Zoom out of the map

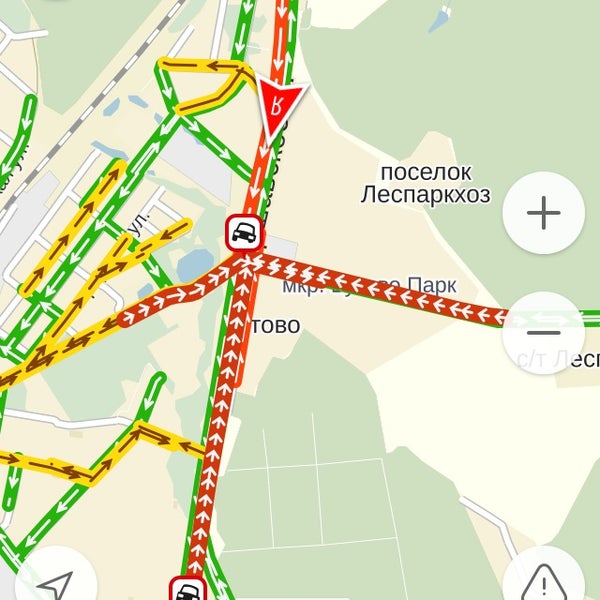(543, 332)
